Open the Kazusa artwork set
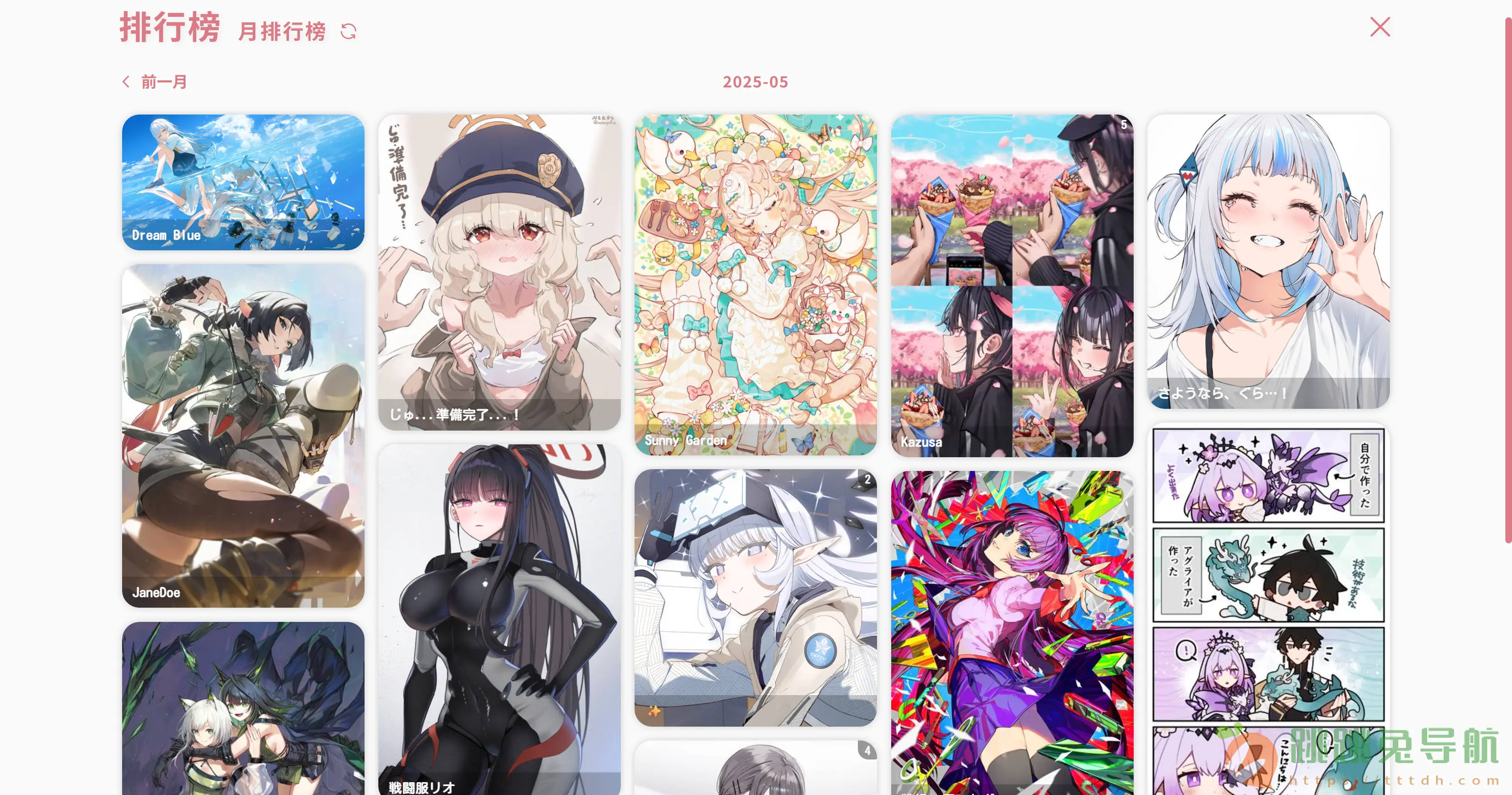The height and width of the screenshot is (795, 1512). click(x=1012, y=286)
